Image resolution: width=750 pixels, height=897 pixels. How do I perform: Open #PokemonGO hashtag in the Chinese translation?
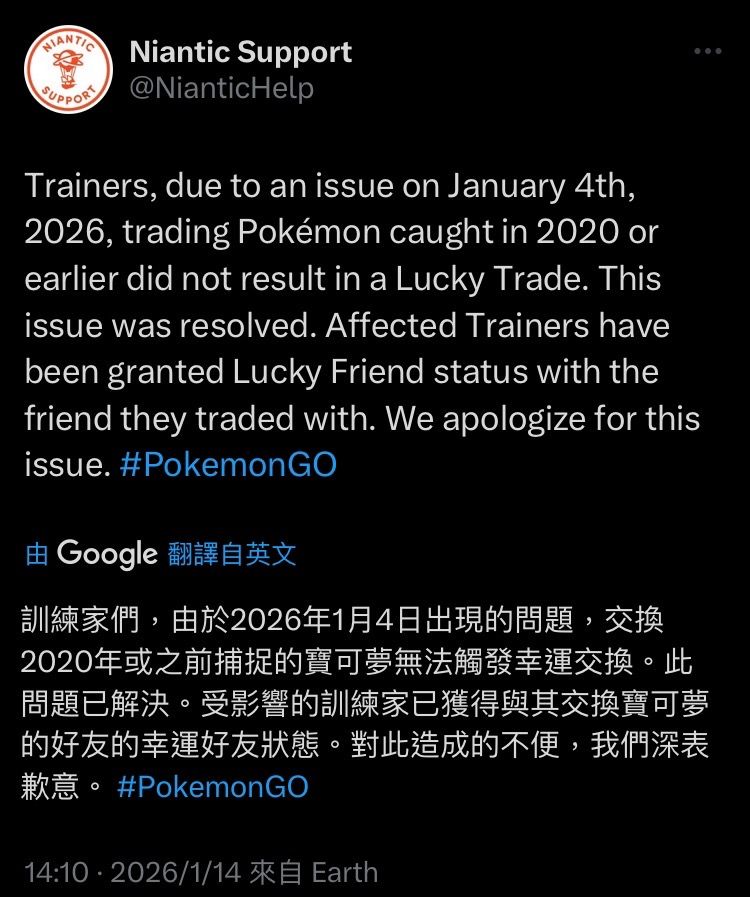(212, 786)
